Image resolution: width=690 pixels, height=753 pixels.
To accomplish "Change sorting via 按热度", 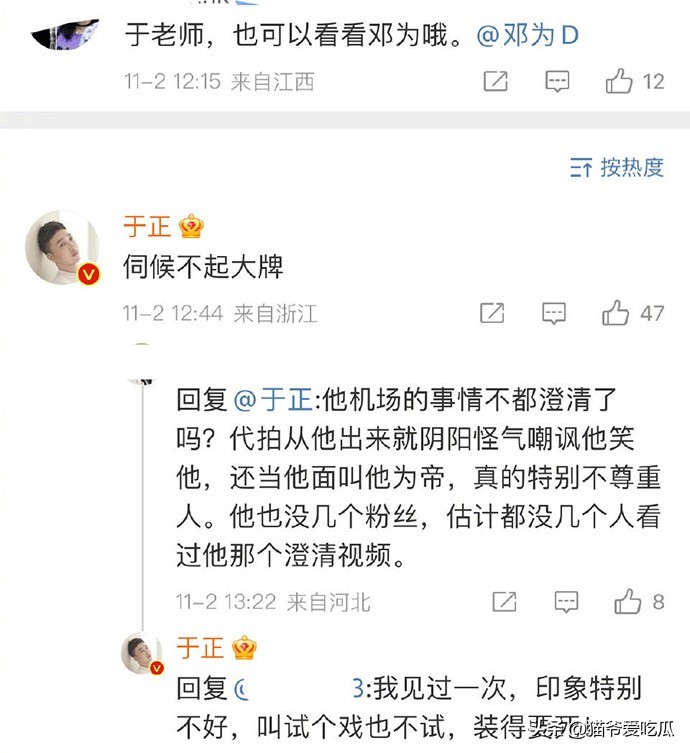I will click(617, 167).
